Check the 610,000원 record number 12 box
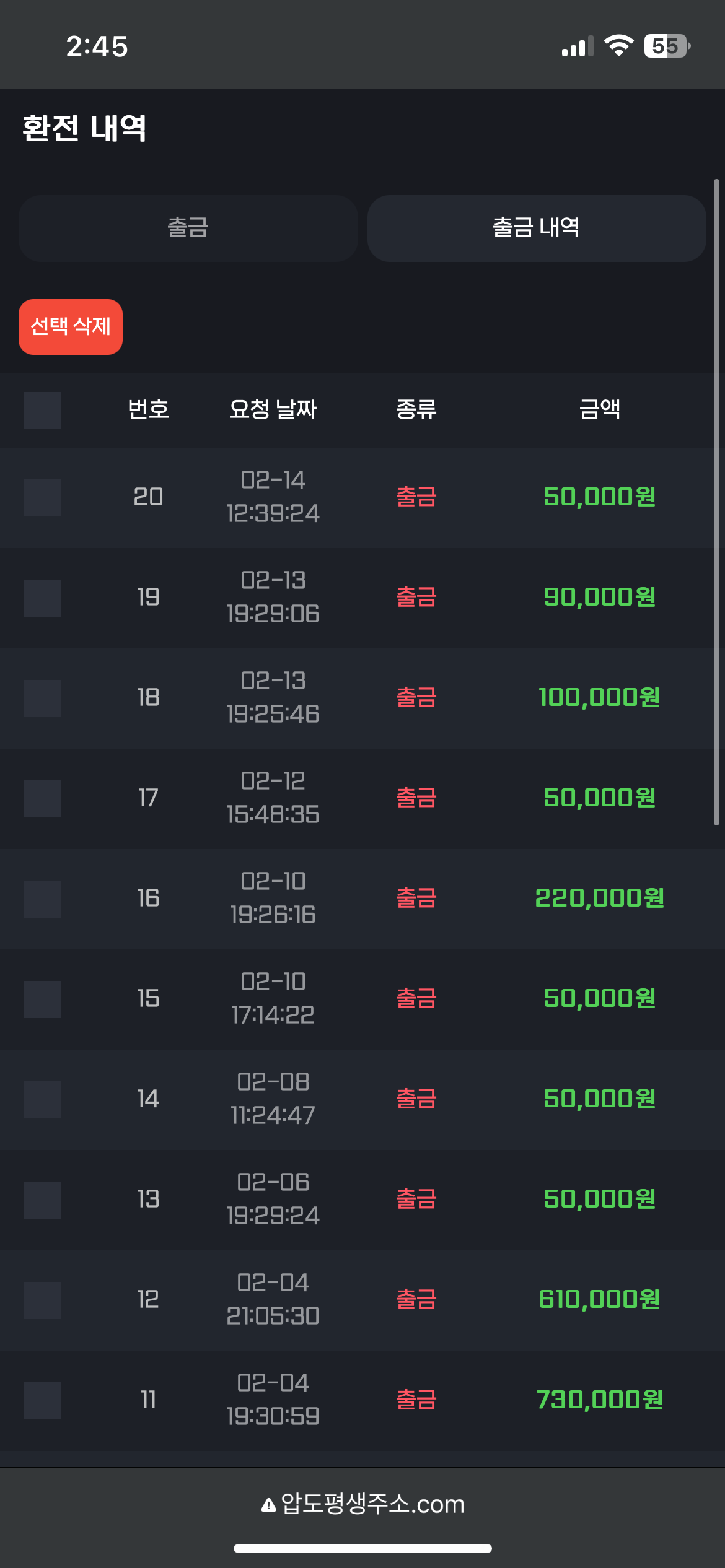The width and height of the screenshot is (725, 1568). coord(43,1300)
